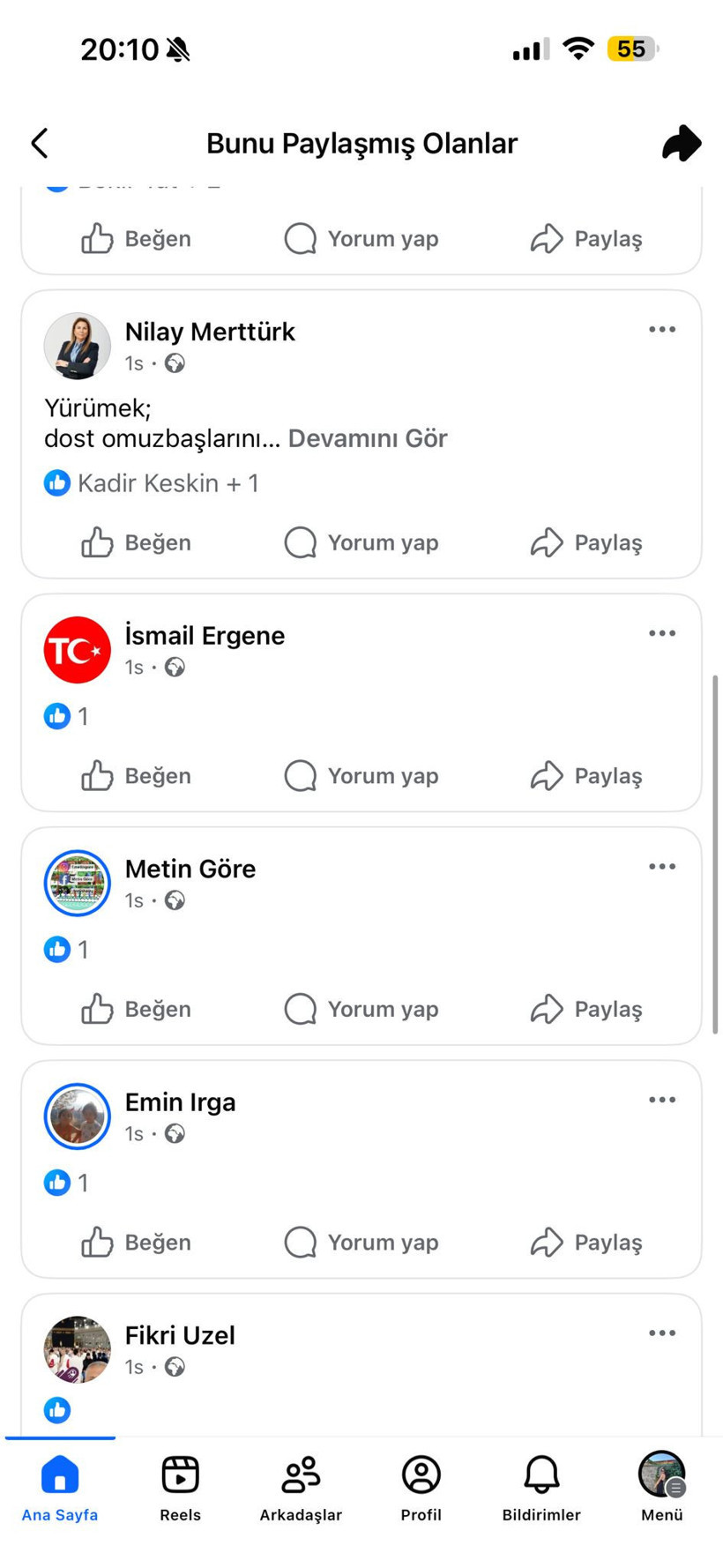
Task: Open overflow menu on Metin Göre's post
Action: 662,867
